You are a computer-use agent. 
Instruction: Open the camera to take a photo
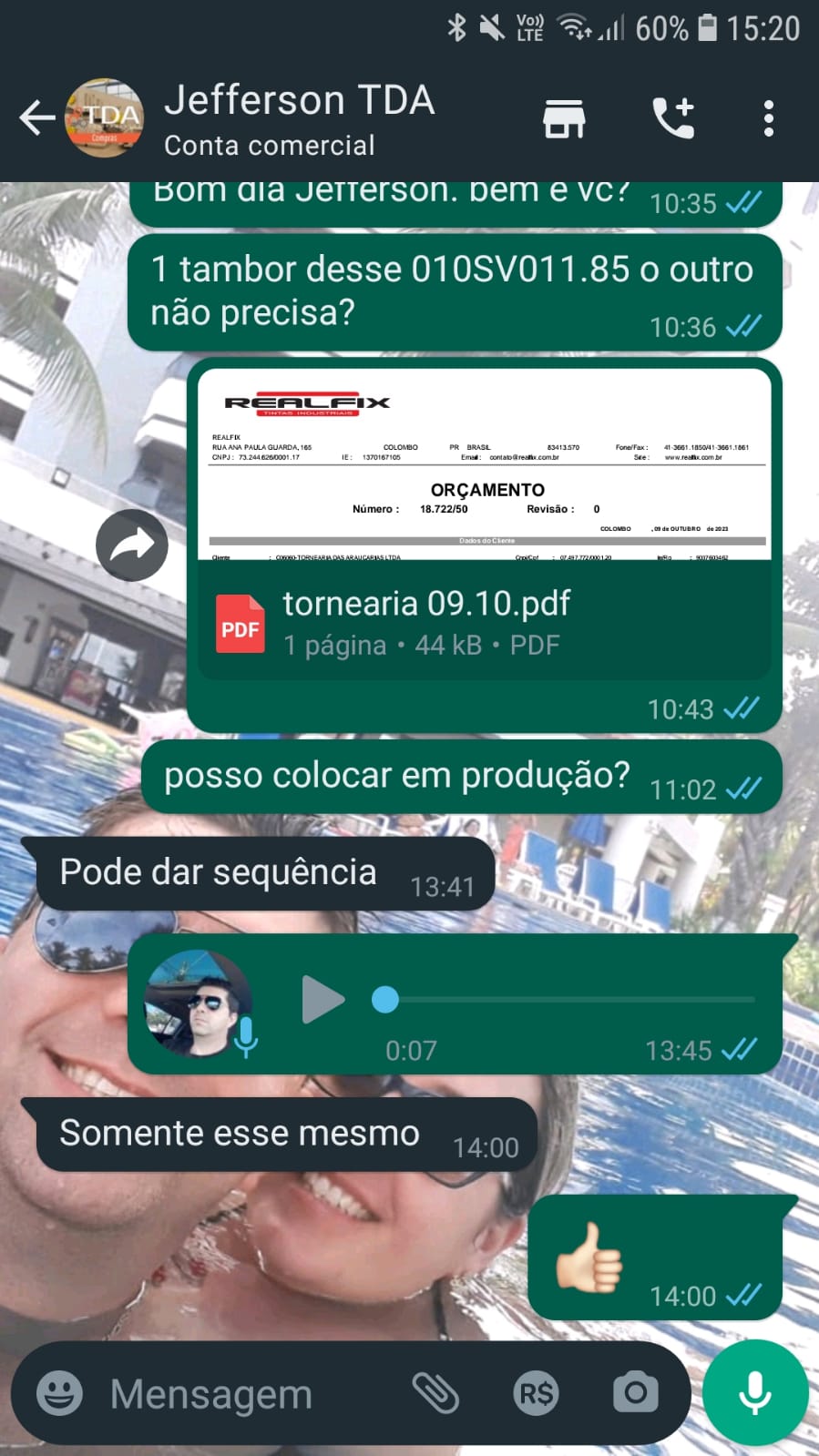pos(635,1393)
